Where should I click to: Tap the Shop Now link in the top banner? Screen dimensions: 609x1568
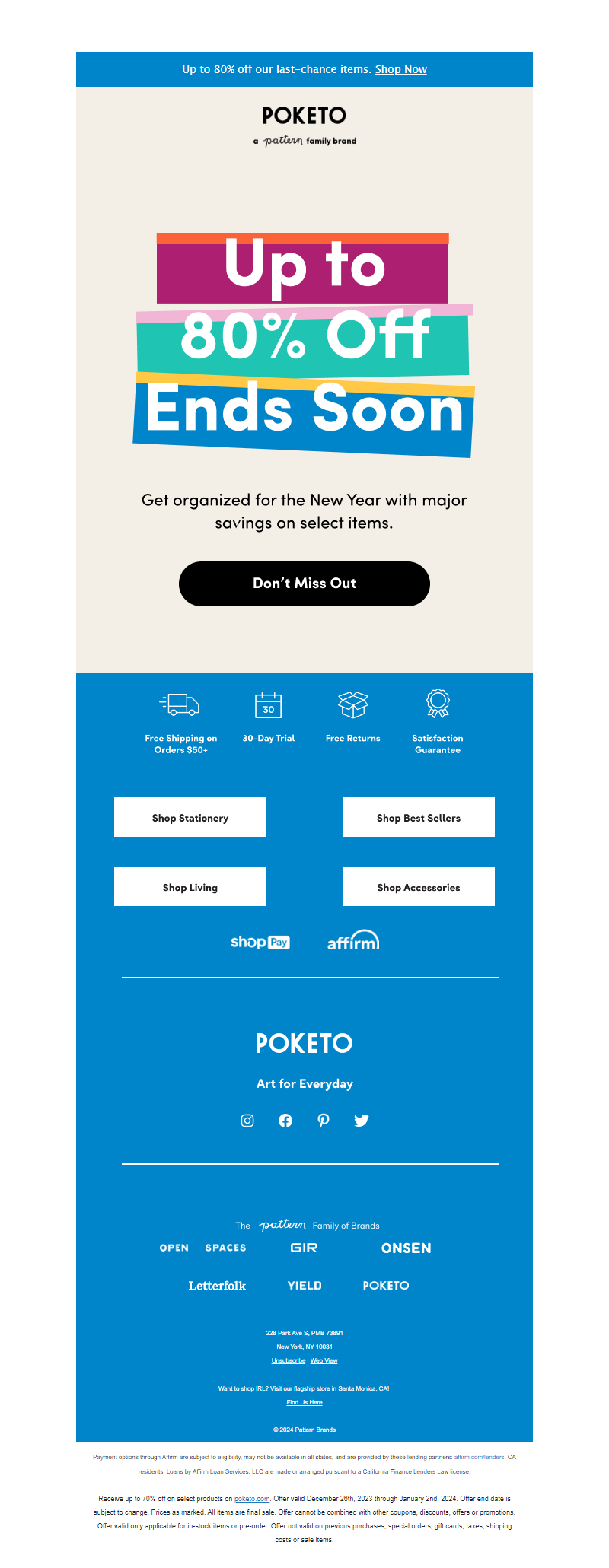(400, 69)
